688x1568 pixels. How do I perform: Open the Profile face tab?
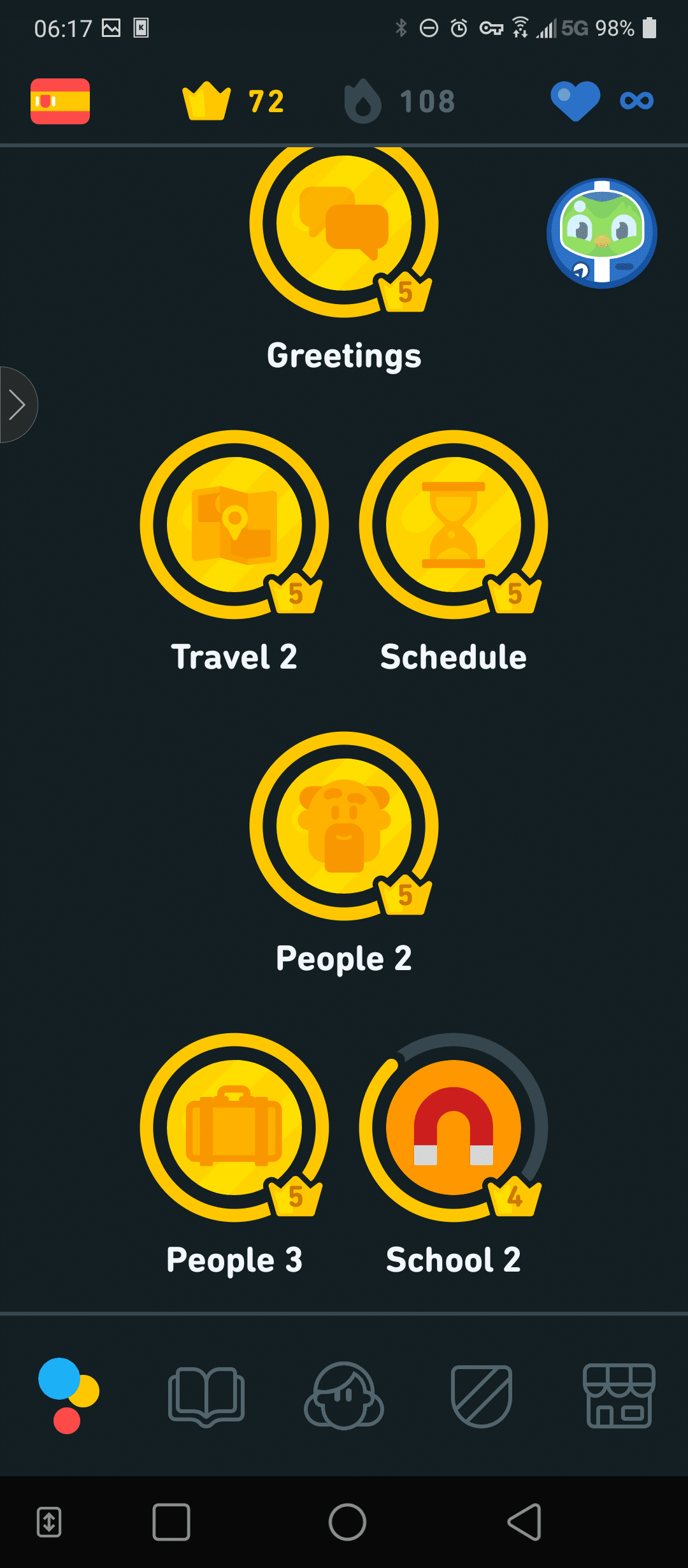click(344, 1396)
